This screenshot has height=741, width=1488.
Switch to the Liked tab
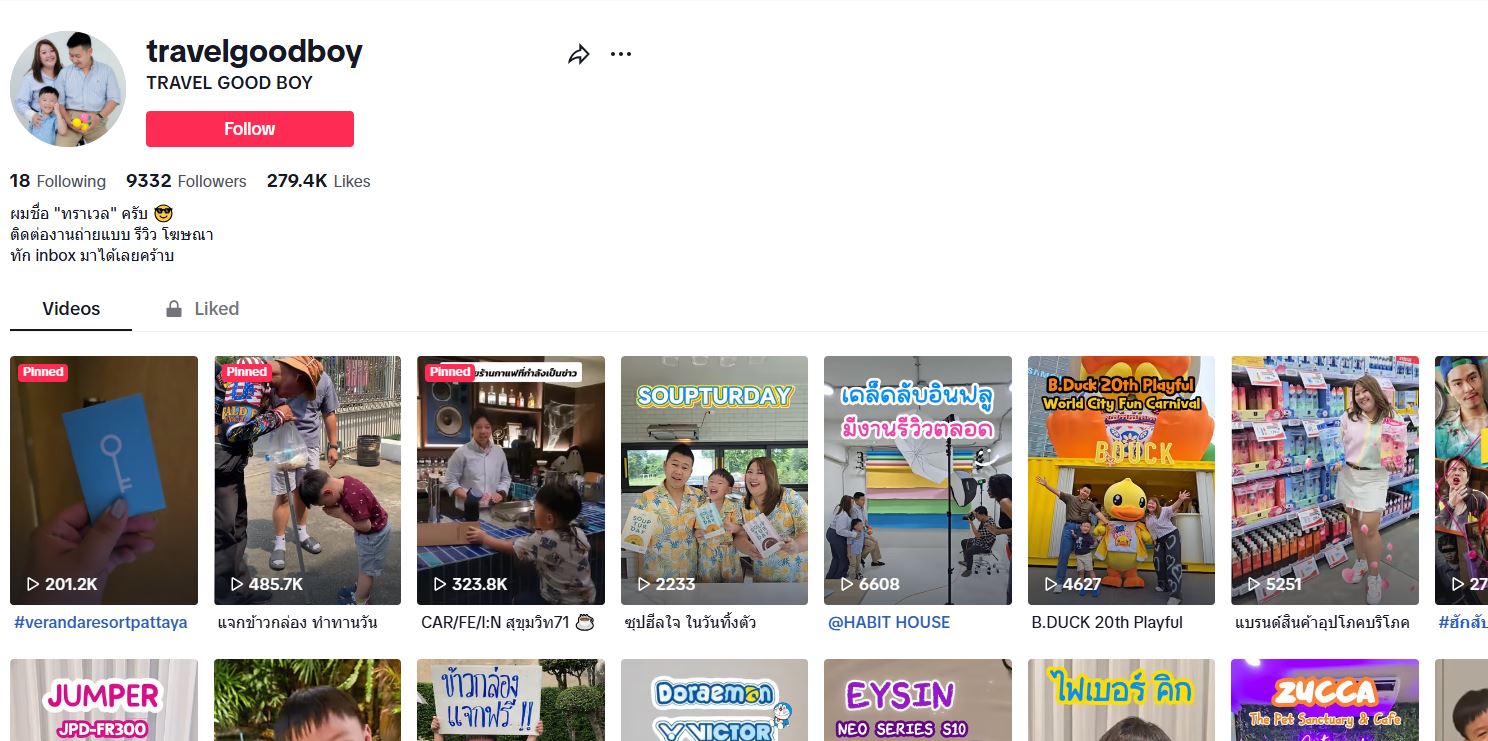click(x=203, y=309)
